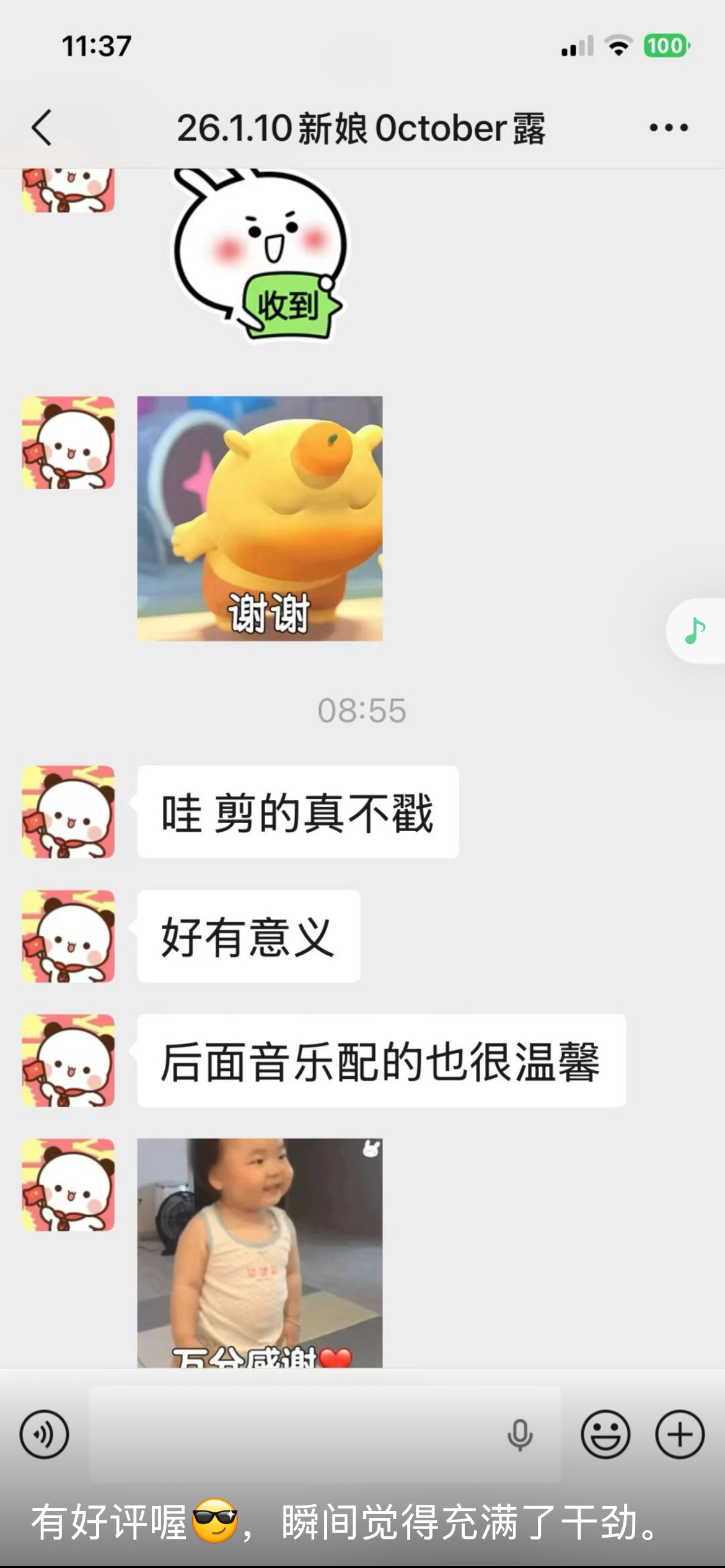Open the baby 万分感谢 sticker image
This screenshot has width=725, height=1568.
click(260, 1251)
